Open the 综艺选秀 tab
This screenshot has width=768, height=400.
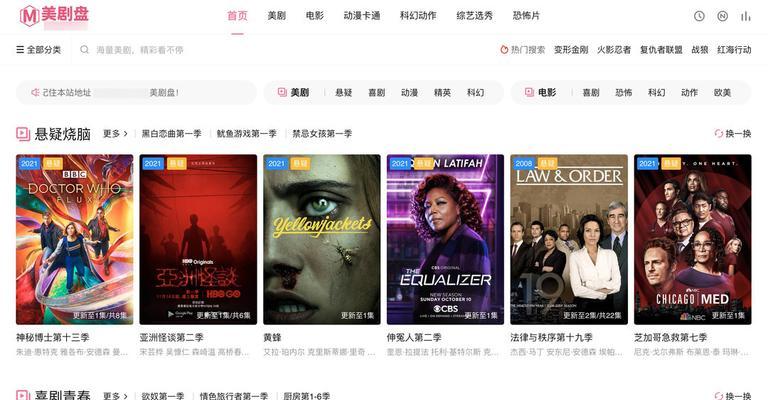point(475,16)
